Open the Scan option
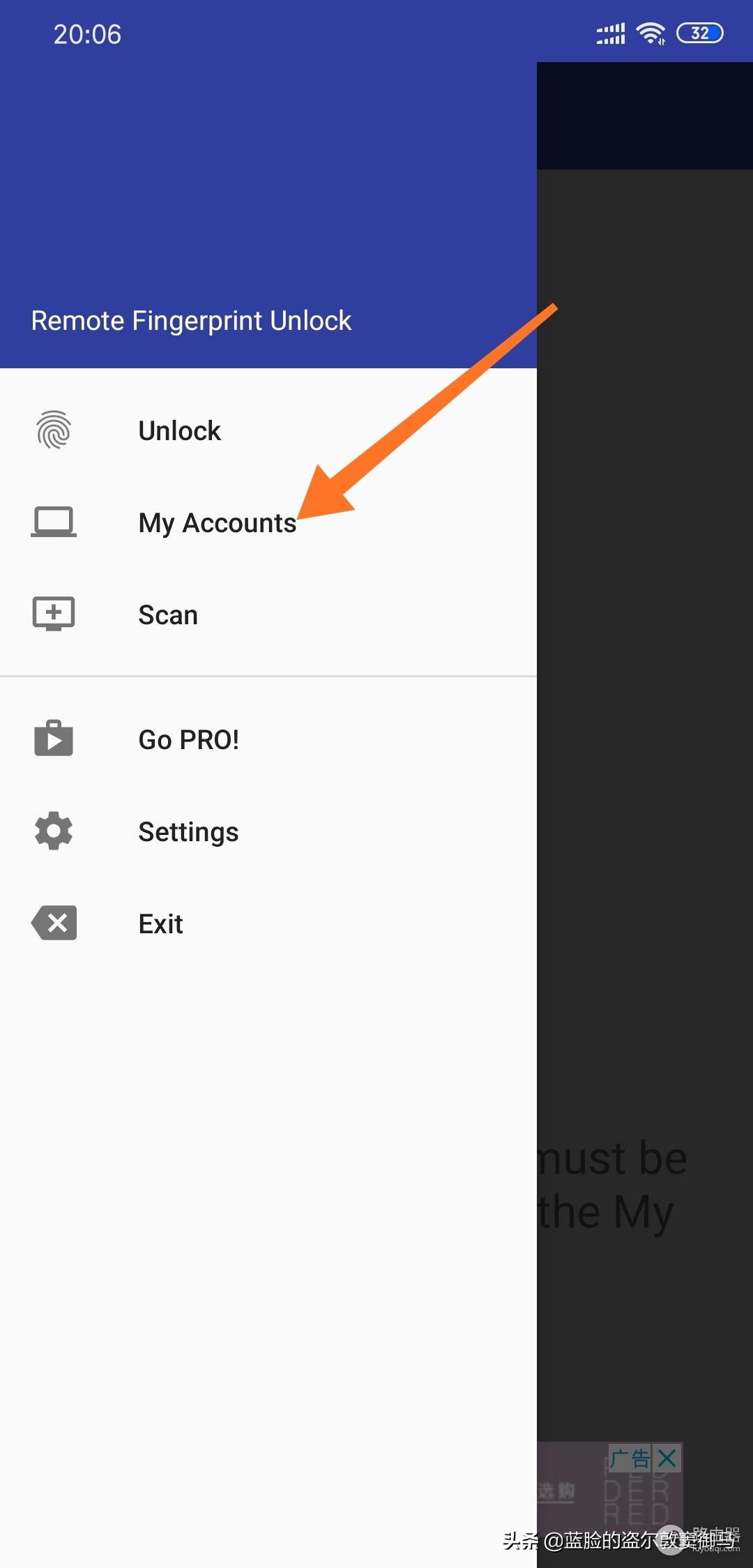This screenshot has height=1568, width=753. point(168,615)
